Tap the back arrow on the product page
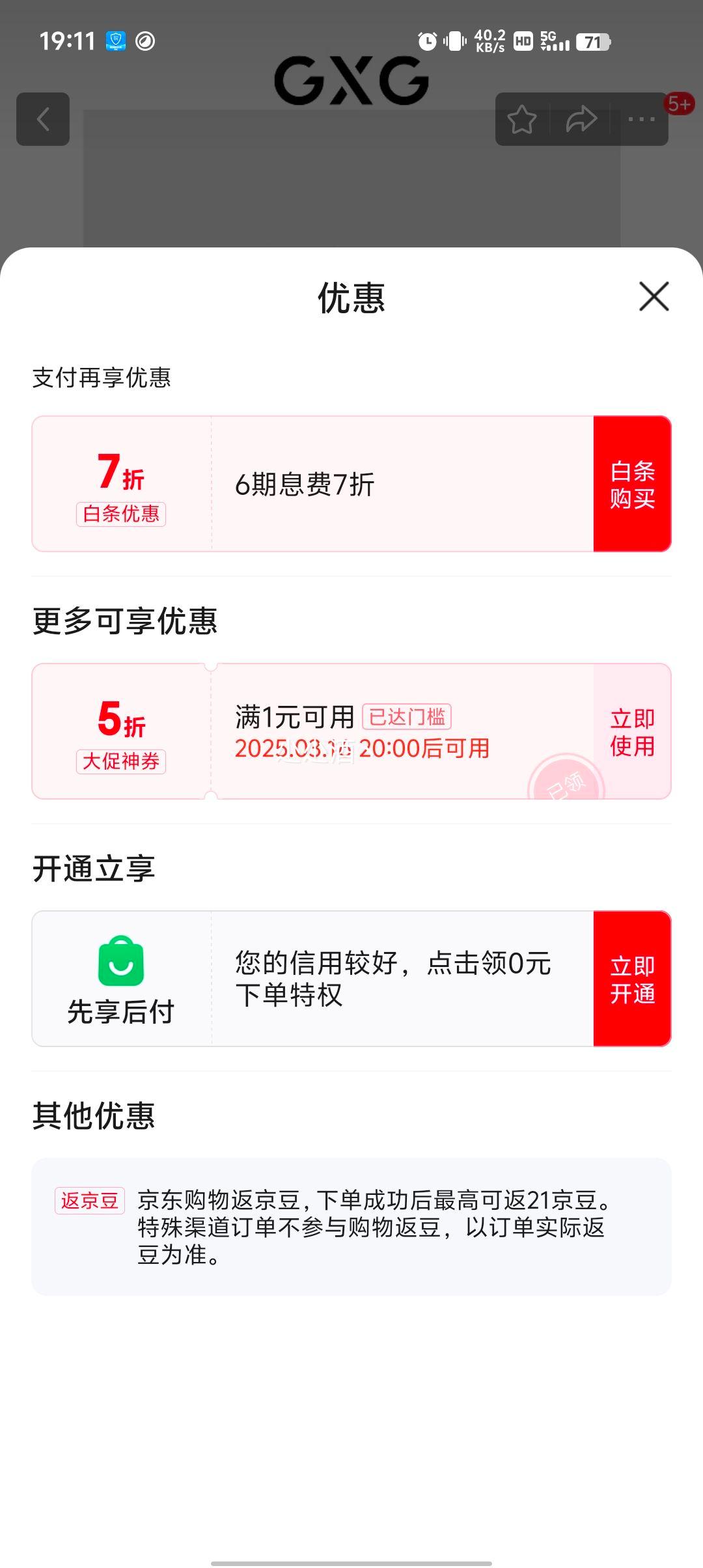 pos(43,119)
